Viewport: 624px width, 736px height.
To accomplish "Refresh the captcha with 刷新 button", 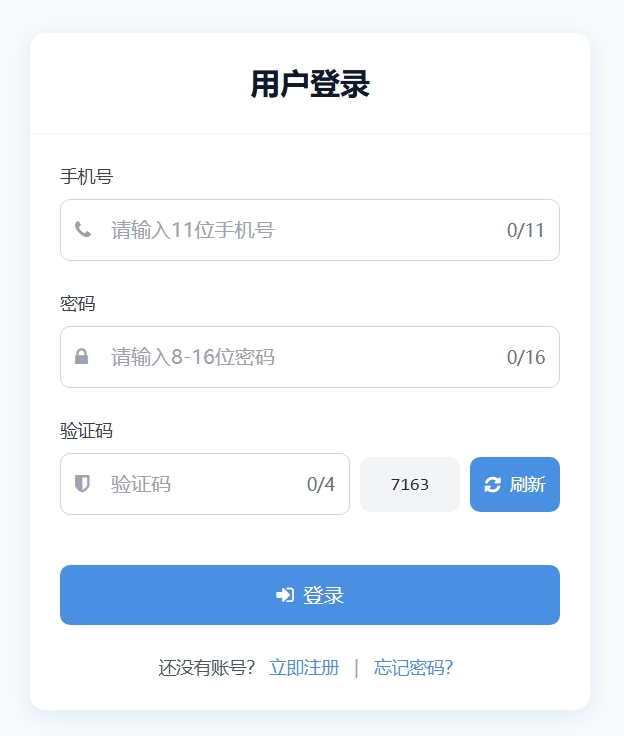I will click(515, 484).
